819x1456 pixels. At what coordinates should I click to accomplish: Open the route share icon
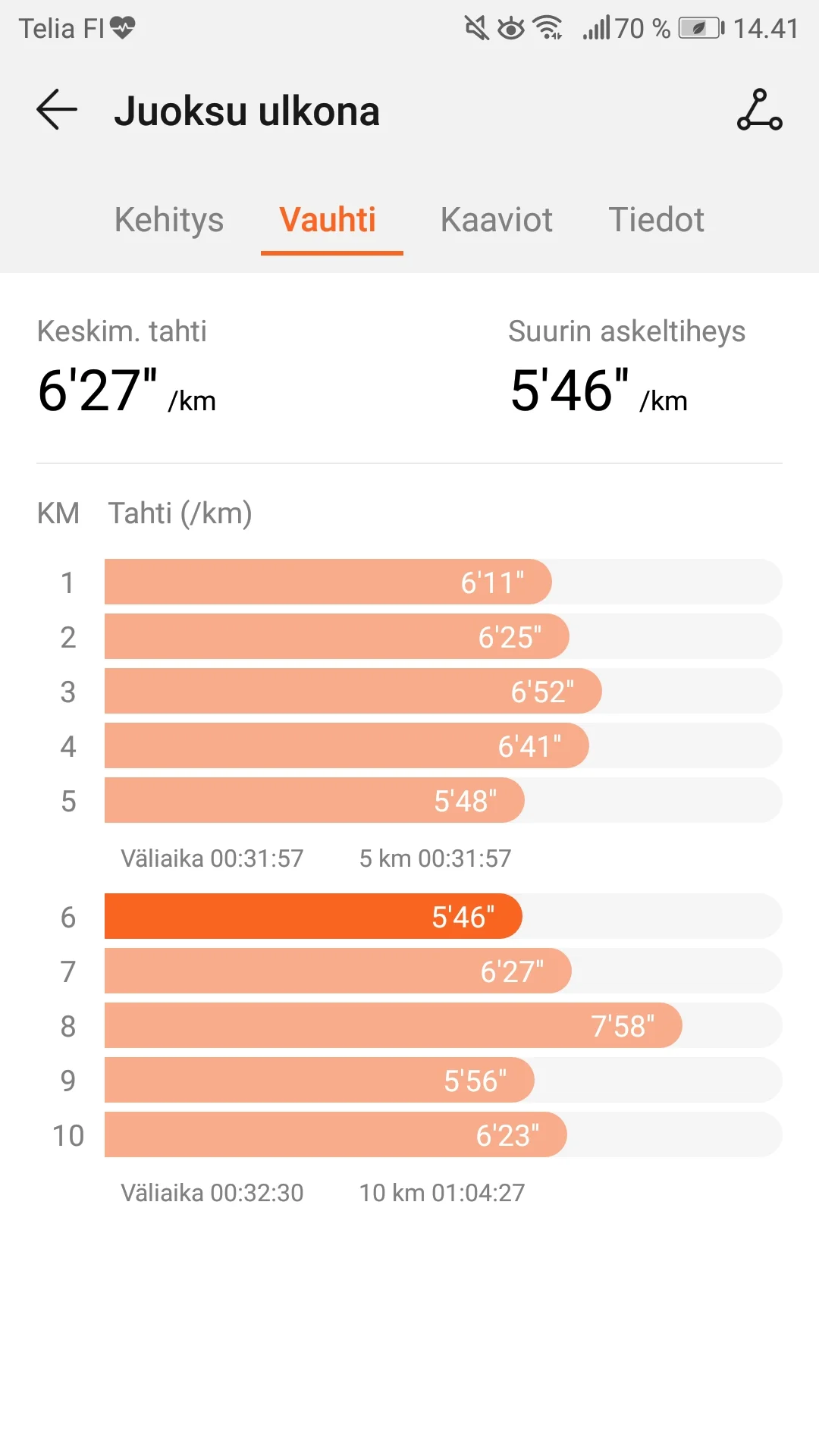click(x=759, y=110)
